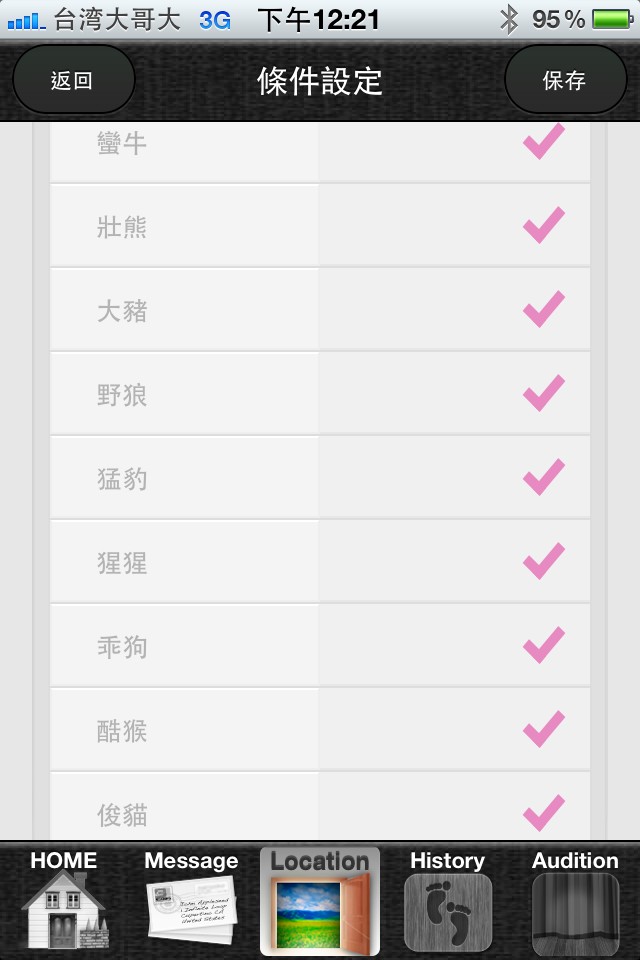Deselect the 猩猩 option
Viewport: 640px width, 960px height.
(543, 563)
